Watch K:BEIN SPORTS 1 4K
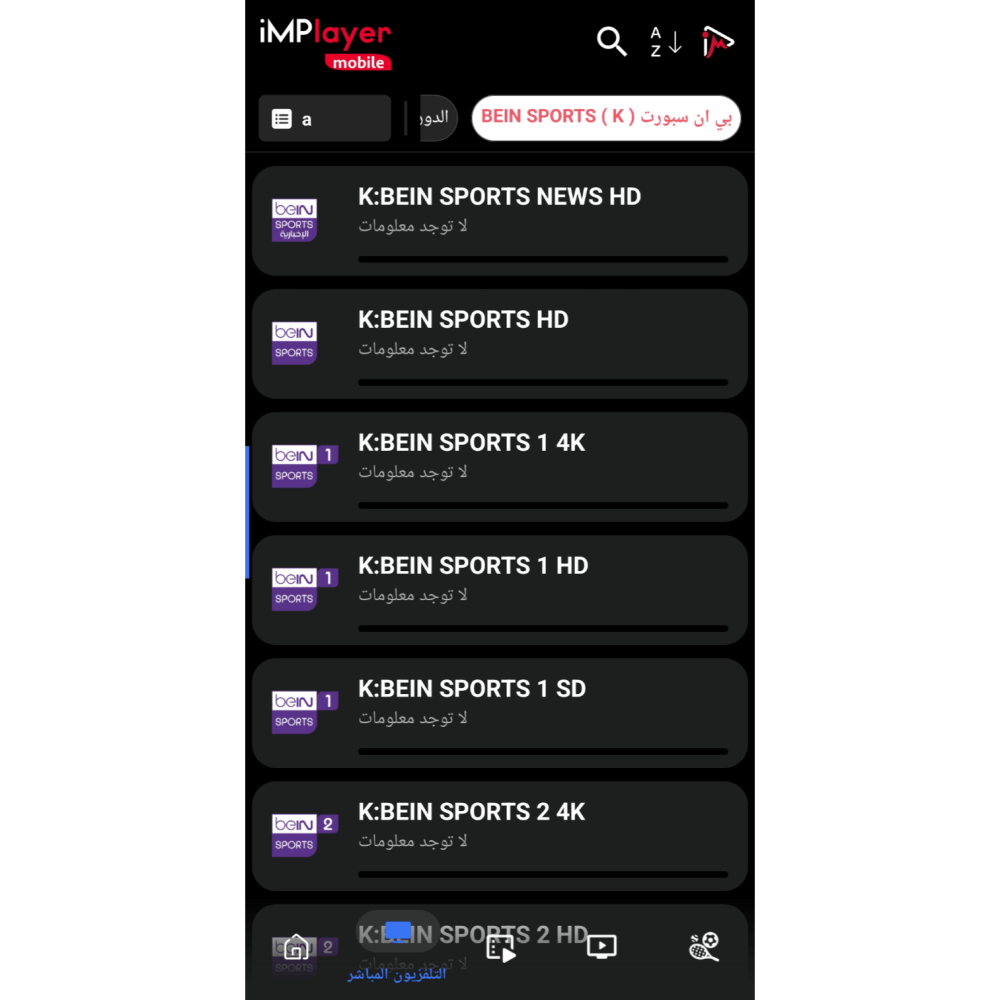The height and width of the screenshot is (1000, 1000). [x=499, y=467]
